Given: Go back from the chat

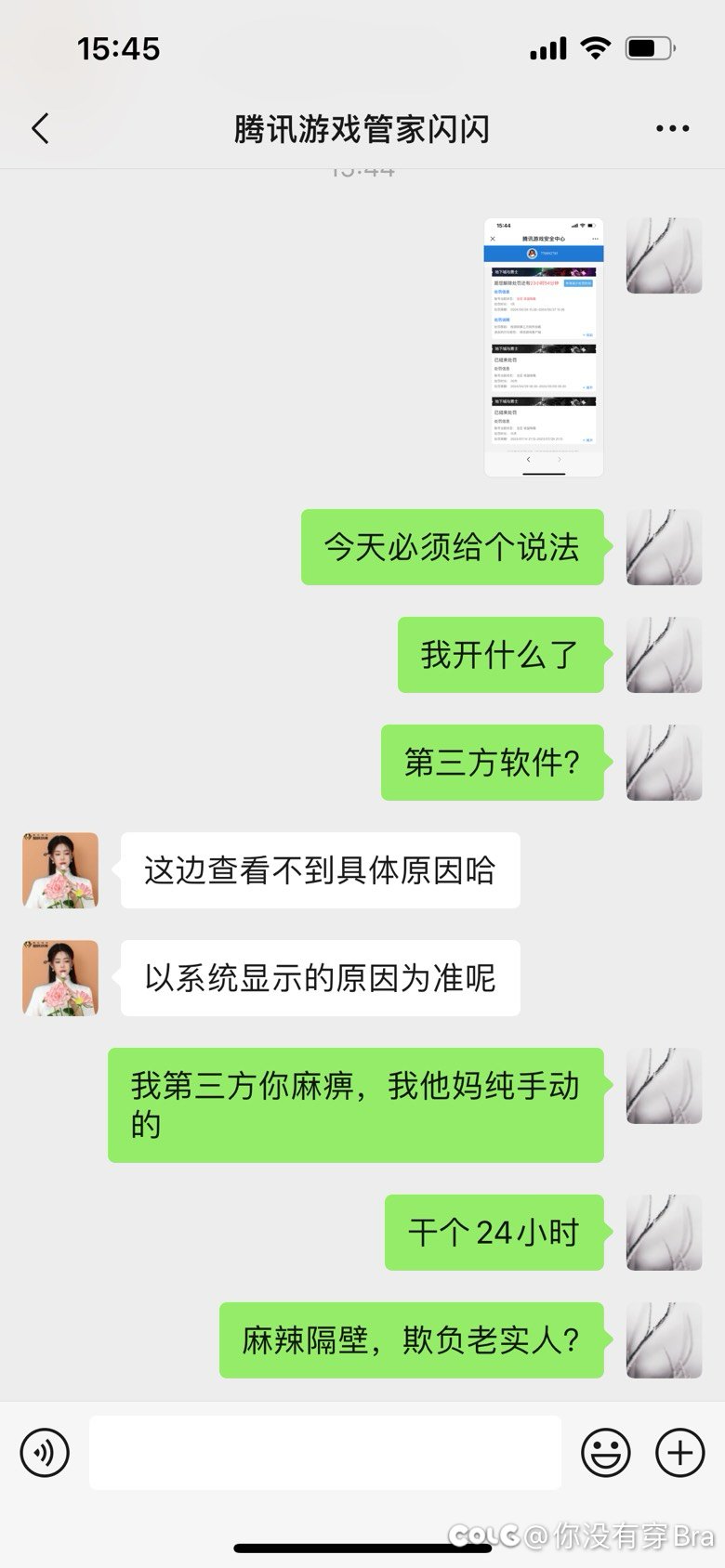Looking at the screenshot, I should point(40,128).
